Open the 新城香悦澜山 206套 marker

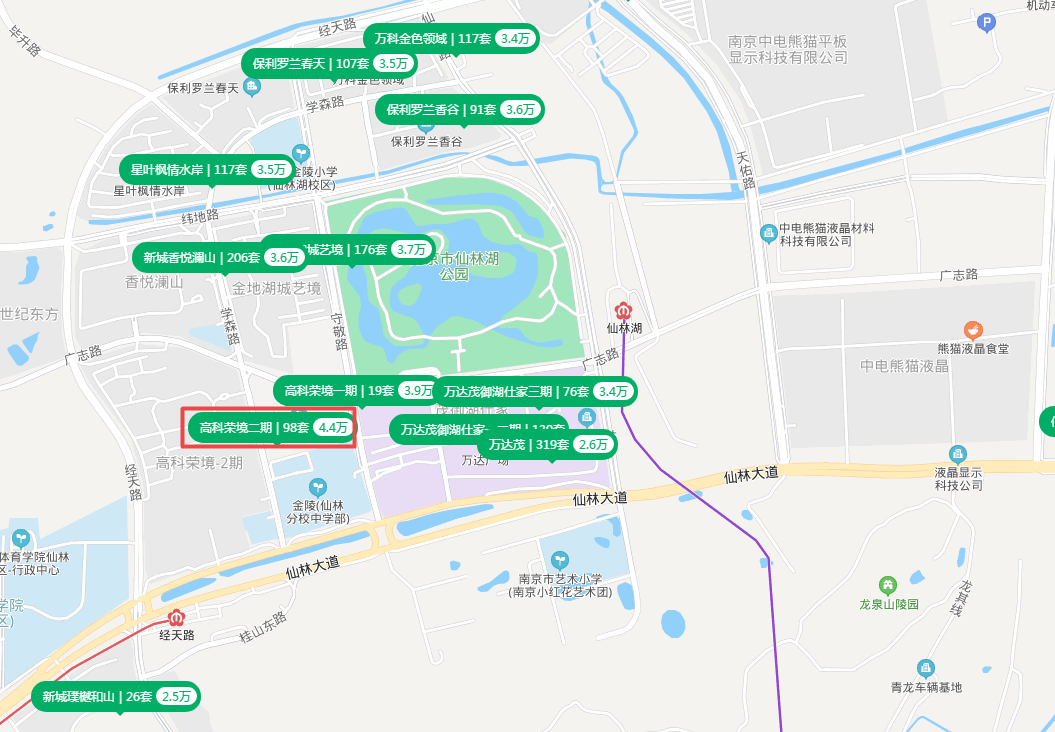pyautogui.click(x=219, y=257)
